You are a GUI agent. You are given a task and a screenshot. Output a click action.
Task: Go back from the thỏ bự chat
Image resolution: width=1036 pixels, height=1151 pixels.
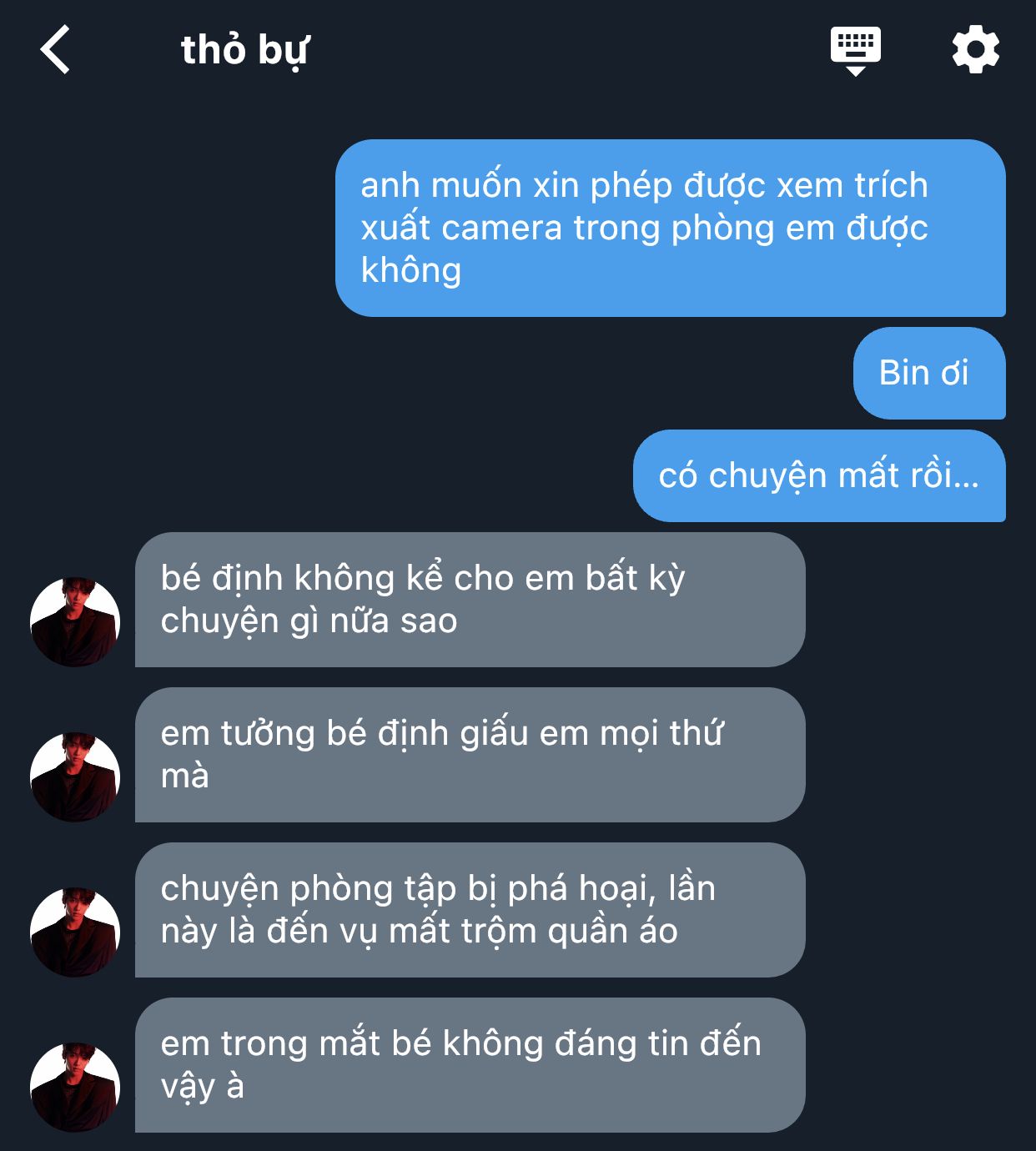point(55,50)
